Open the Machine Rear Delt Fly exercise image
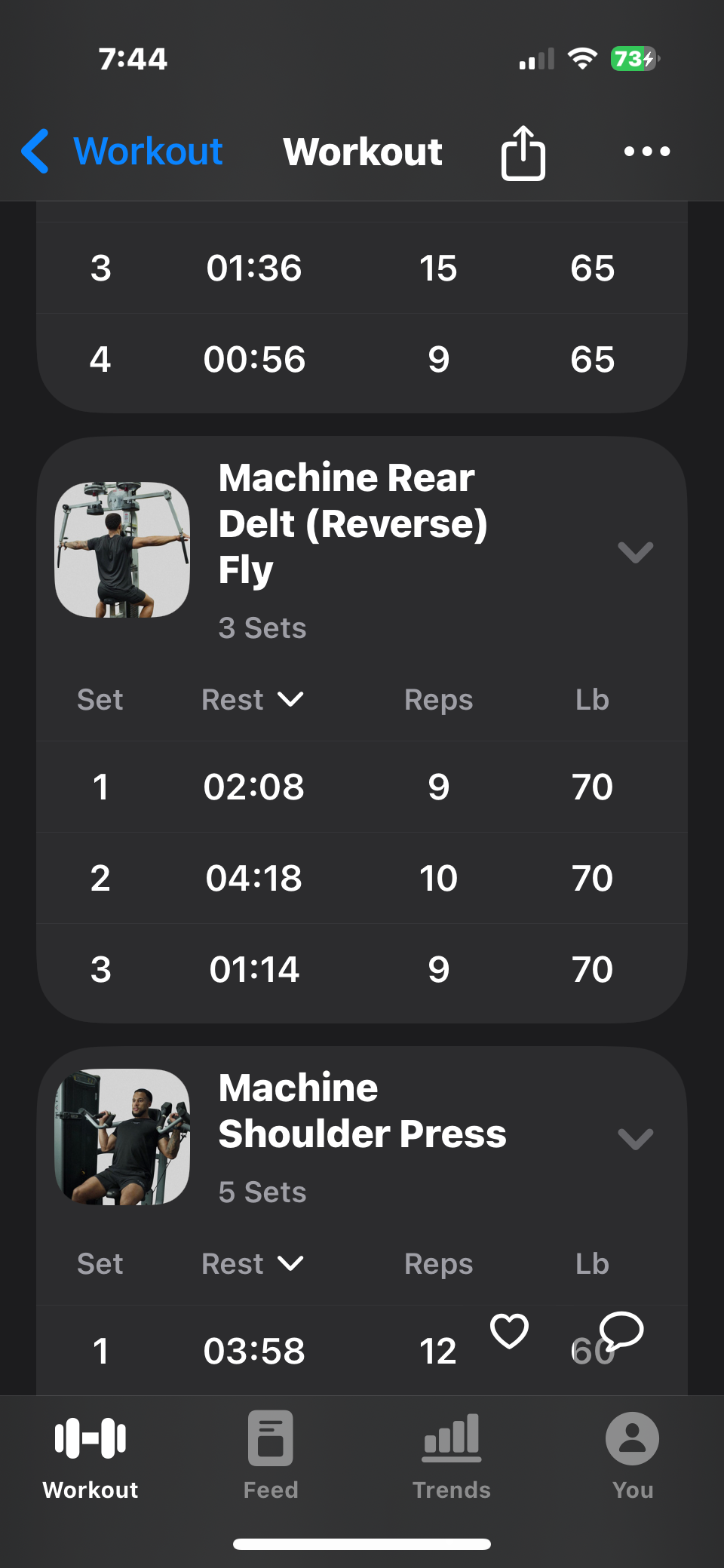 122,550
